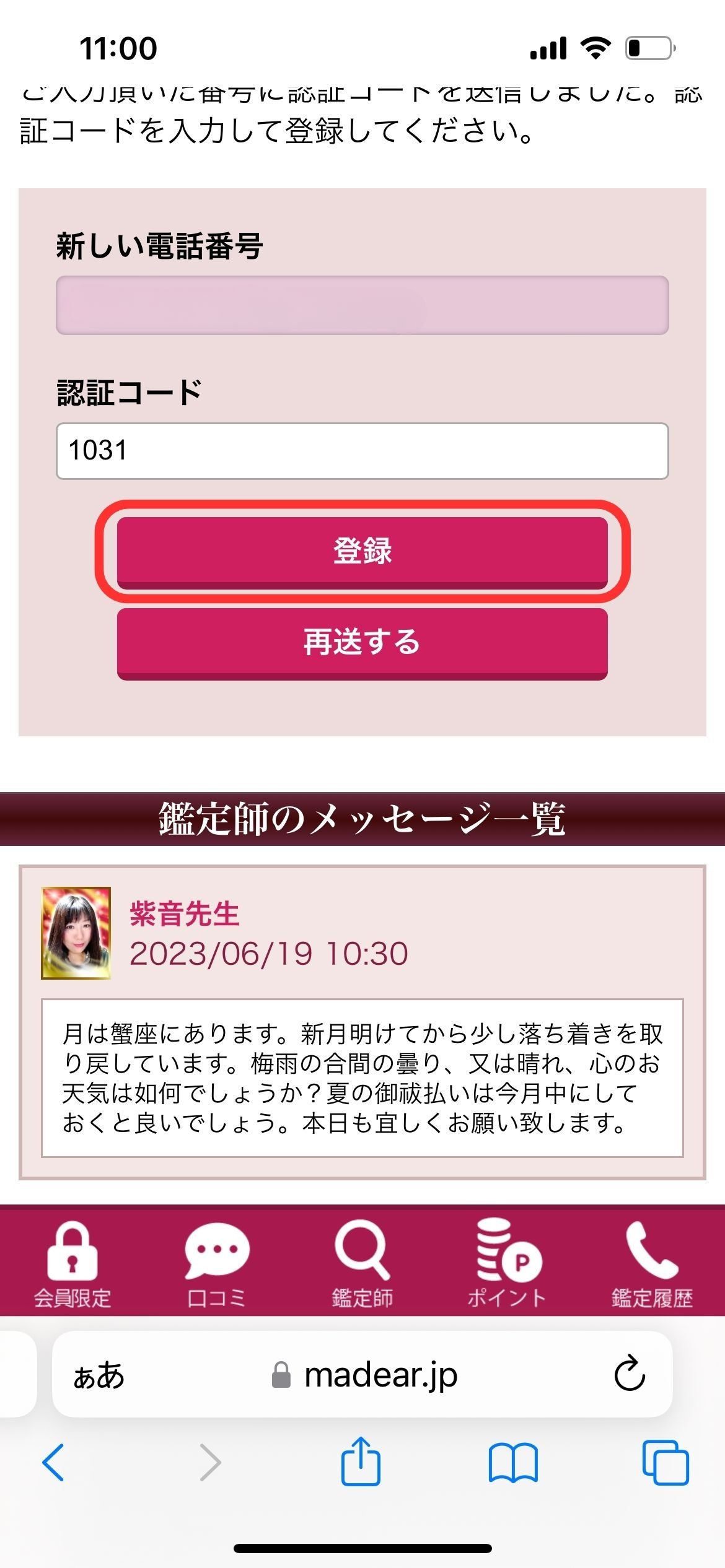Select the 新しい電話番号 field
Screen dimensions: 725x1568
tap(362, 305)
